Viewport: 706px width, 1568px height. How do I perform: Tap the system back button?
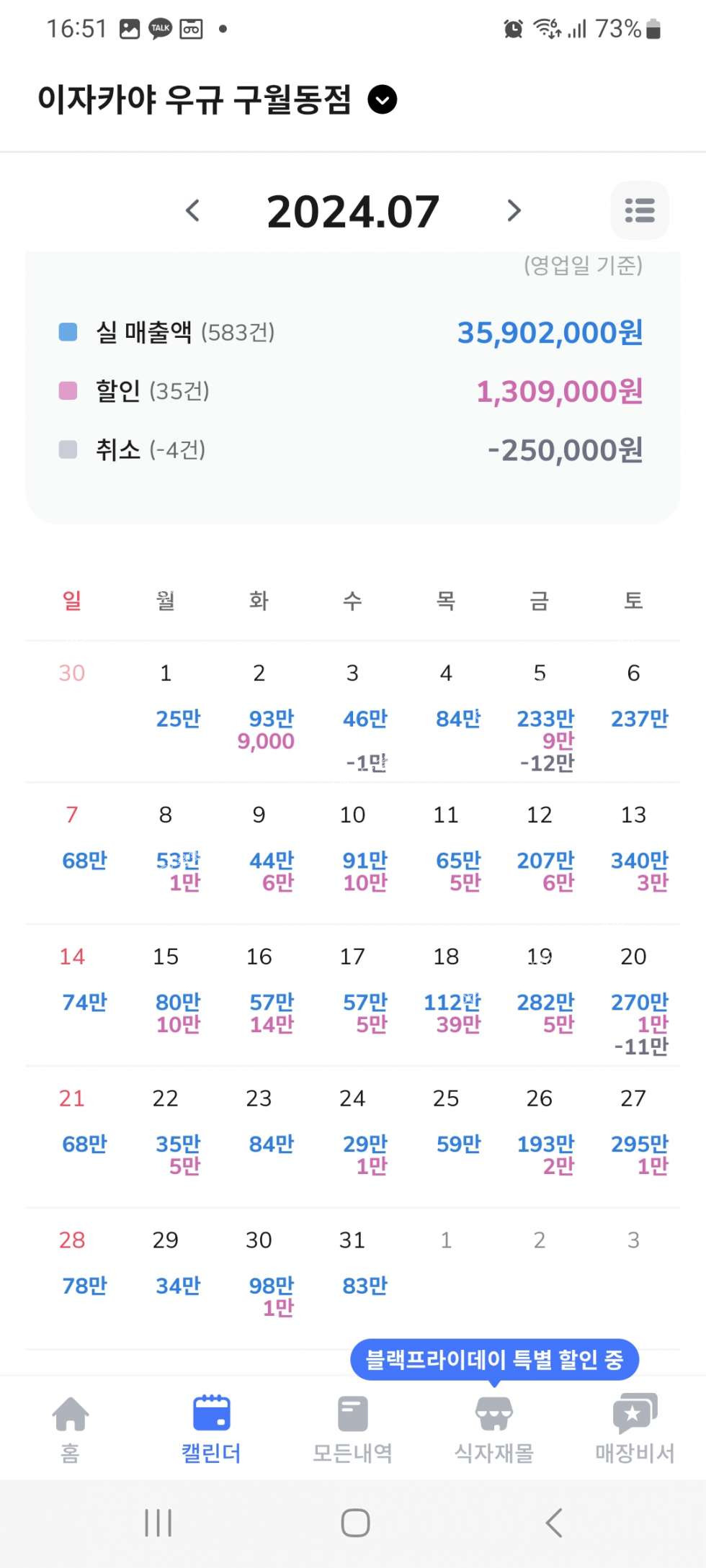point(553,1523)
